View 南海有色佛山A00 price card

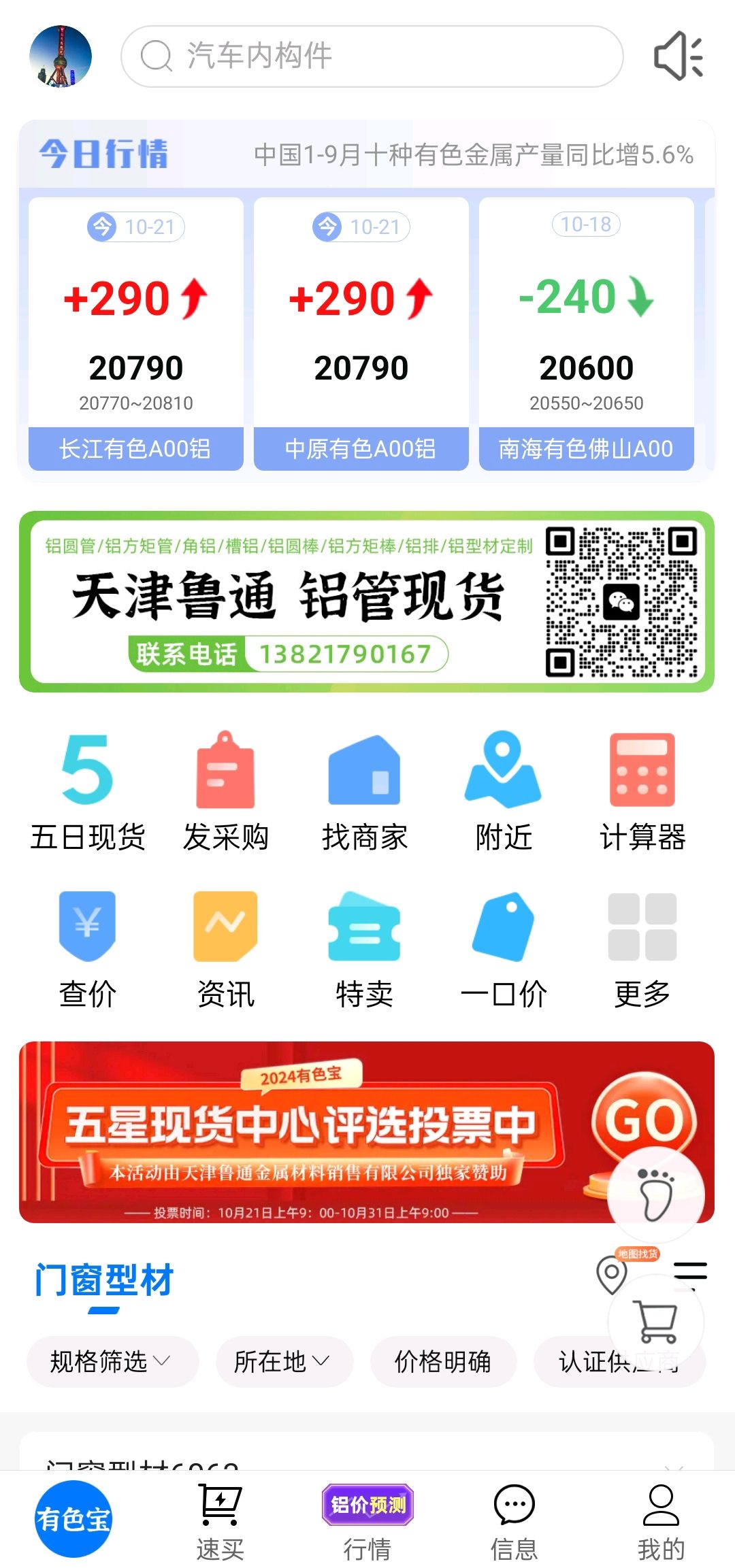pyautogui.click(x=586, y=333)
